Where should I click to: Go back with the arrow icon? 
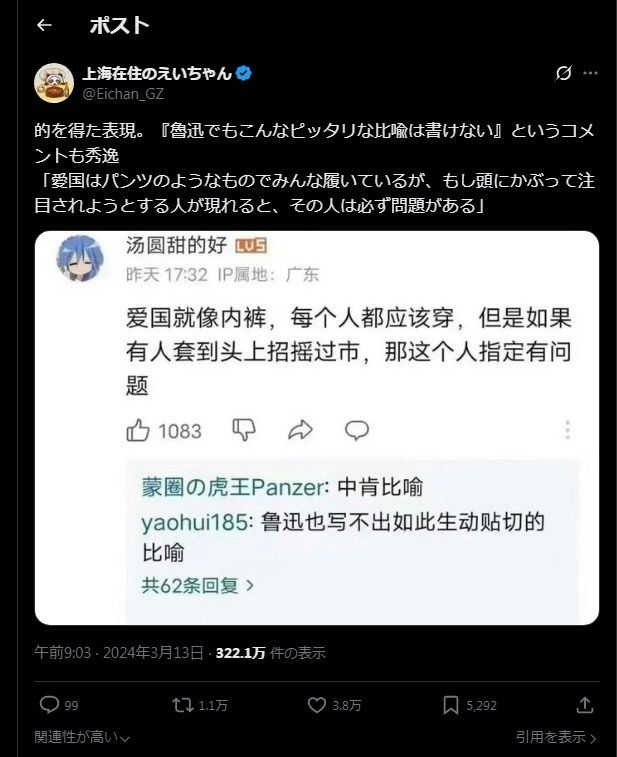point(43,25)
